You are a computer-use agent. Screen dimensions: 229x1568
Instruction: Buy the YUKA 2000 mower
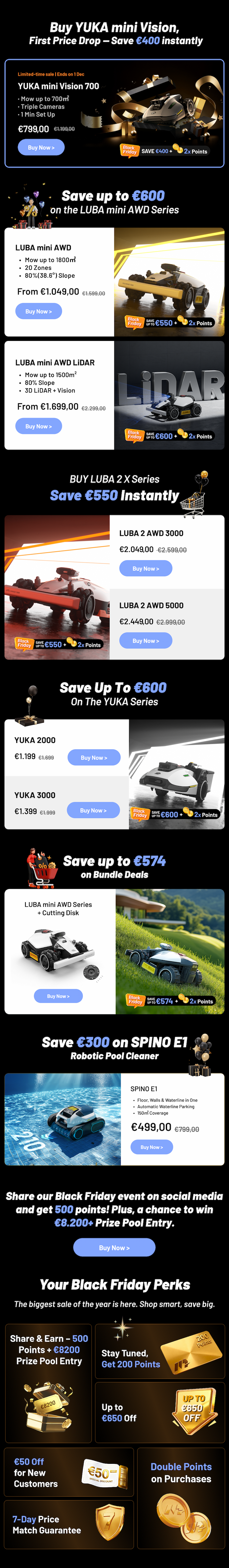point(94,757)
